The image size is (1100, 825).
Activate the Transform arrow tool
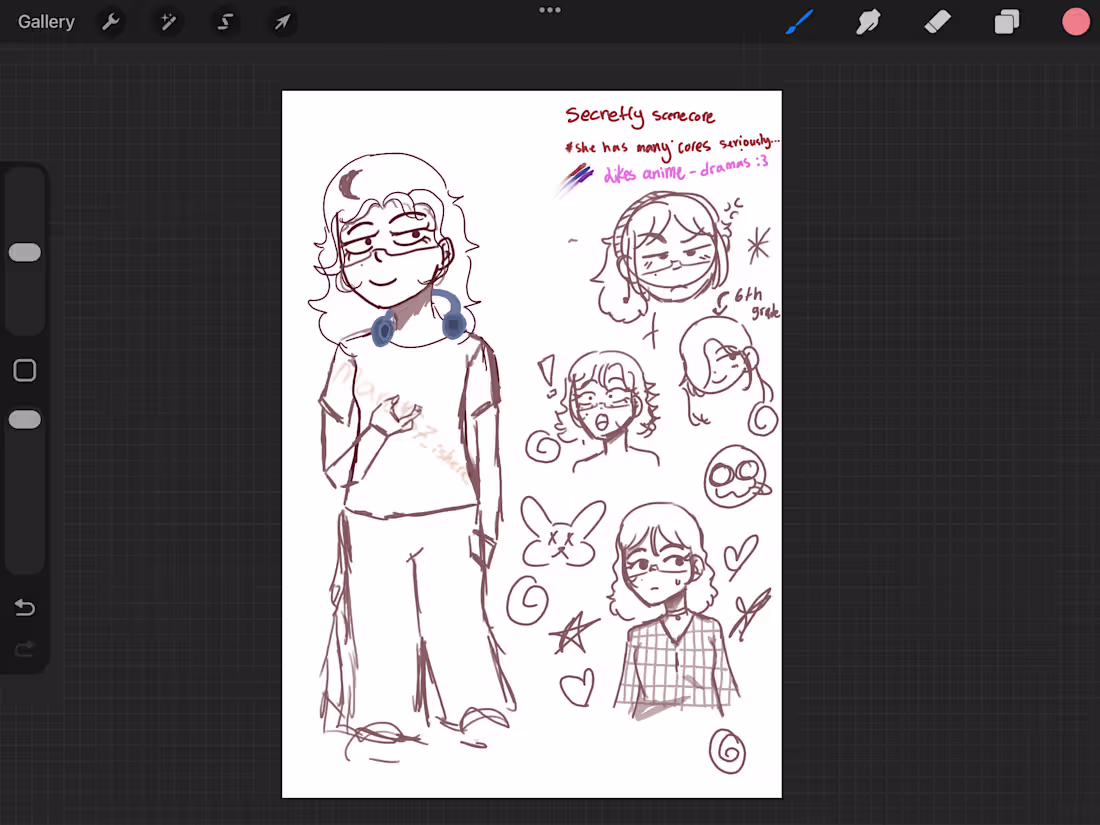(x=282, y=22)
